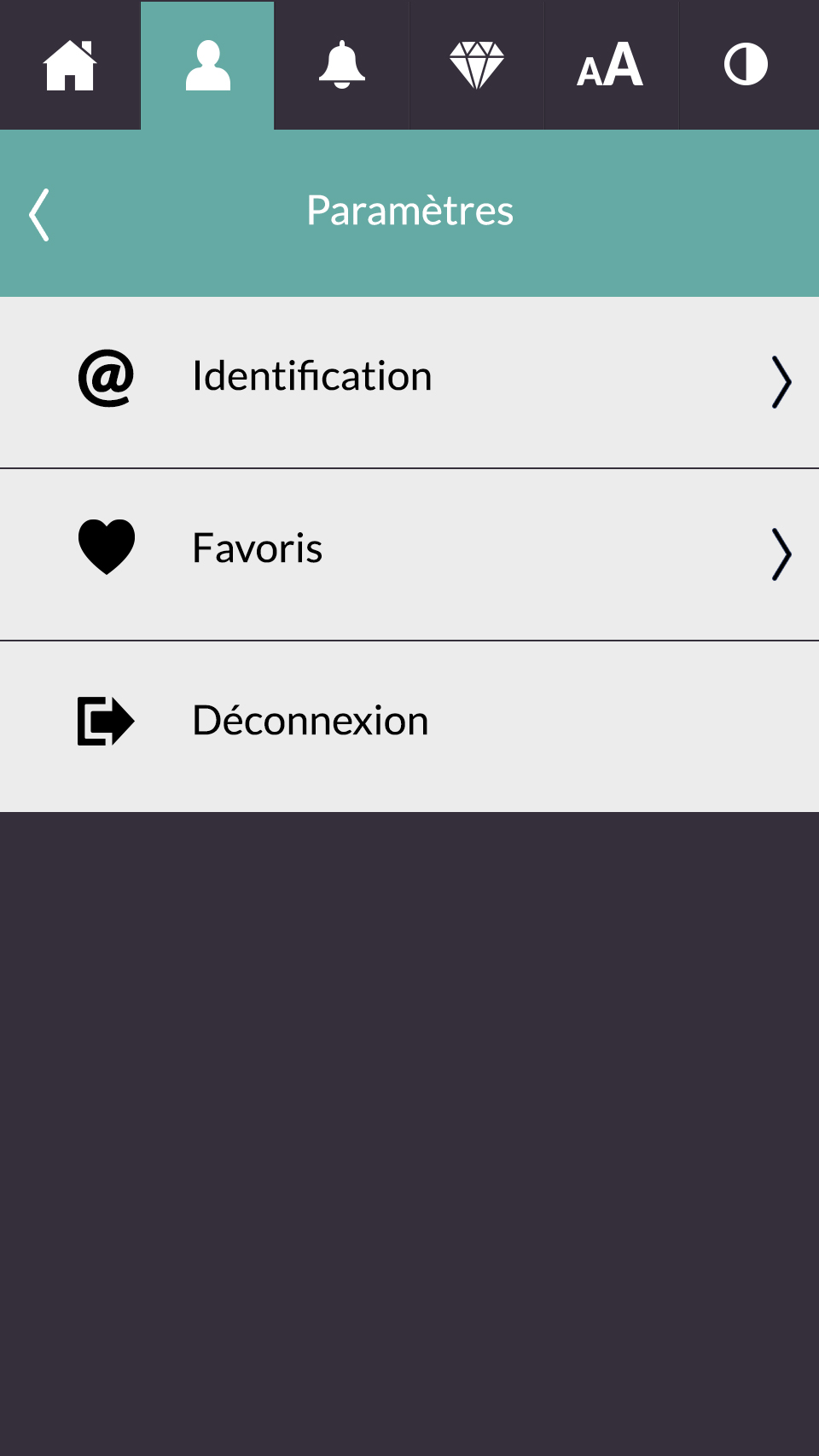
Task: Select the profile tab
Action: tap(207, 65)
